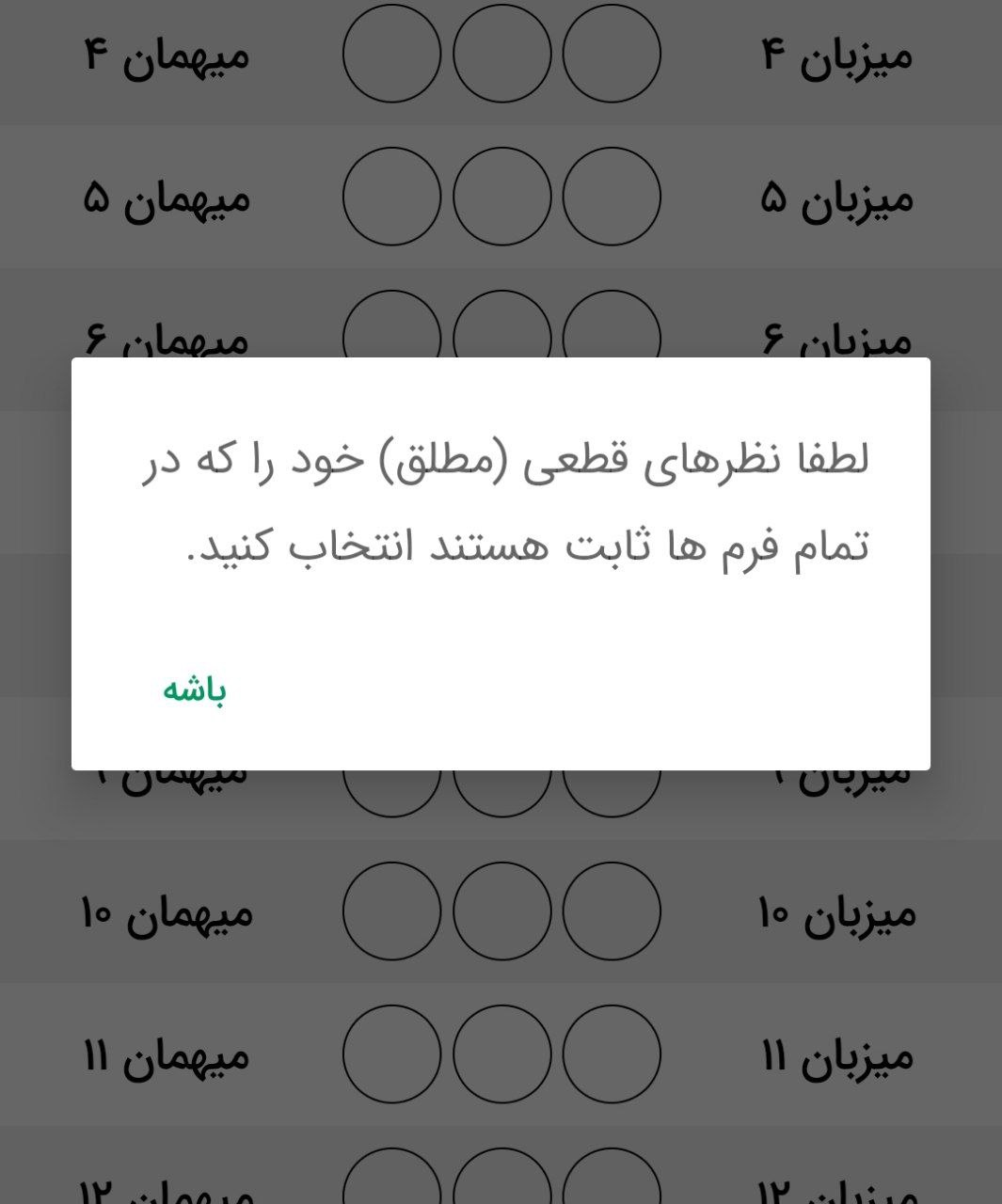Pick the left radio next to میهمان ۱۱

[x=391, y=1055]
